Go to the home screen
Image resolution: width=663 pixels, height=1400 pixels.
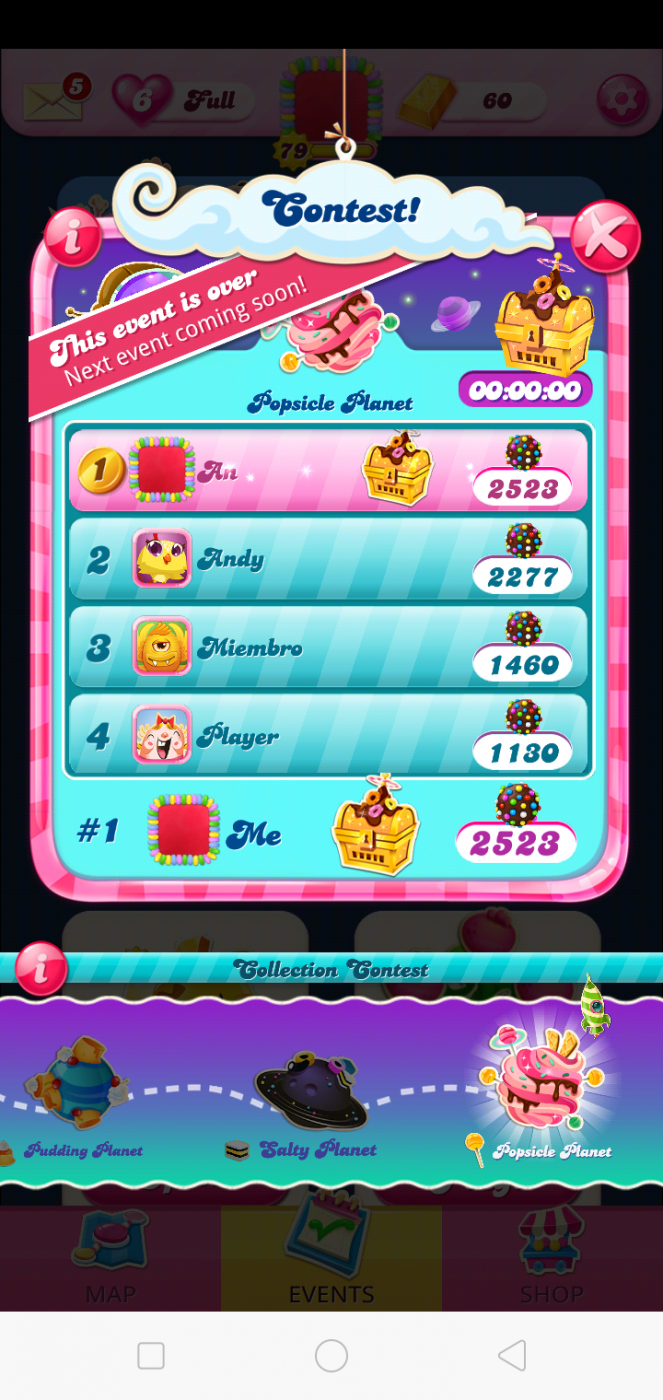pos(331,1355)
